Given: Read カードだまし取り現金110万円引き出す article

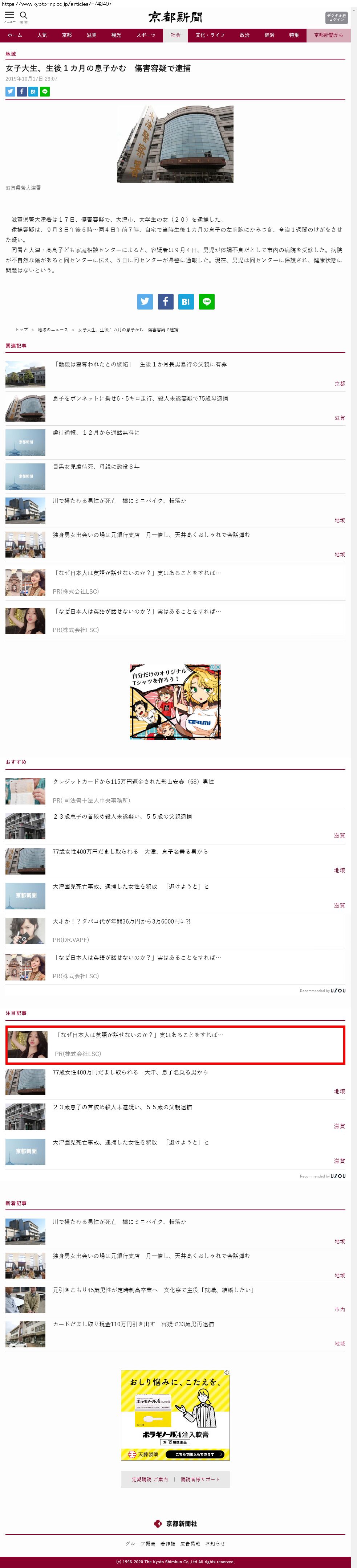Looking at the screenshot, I should tap(133, 1324).
